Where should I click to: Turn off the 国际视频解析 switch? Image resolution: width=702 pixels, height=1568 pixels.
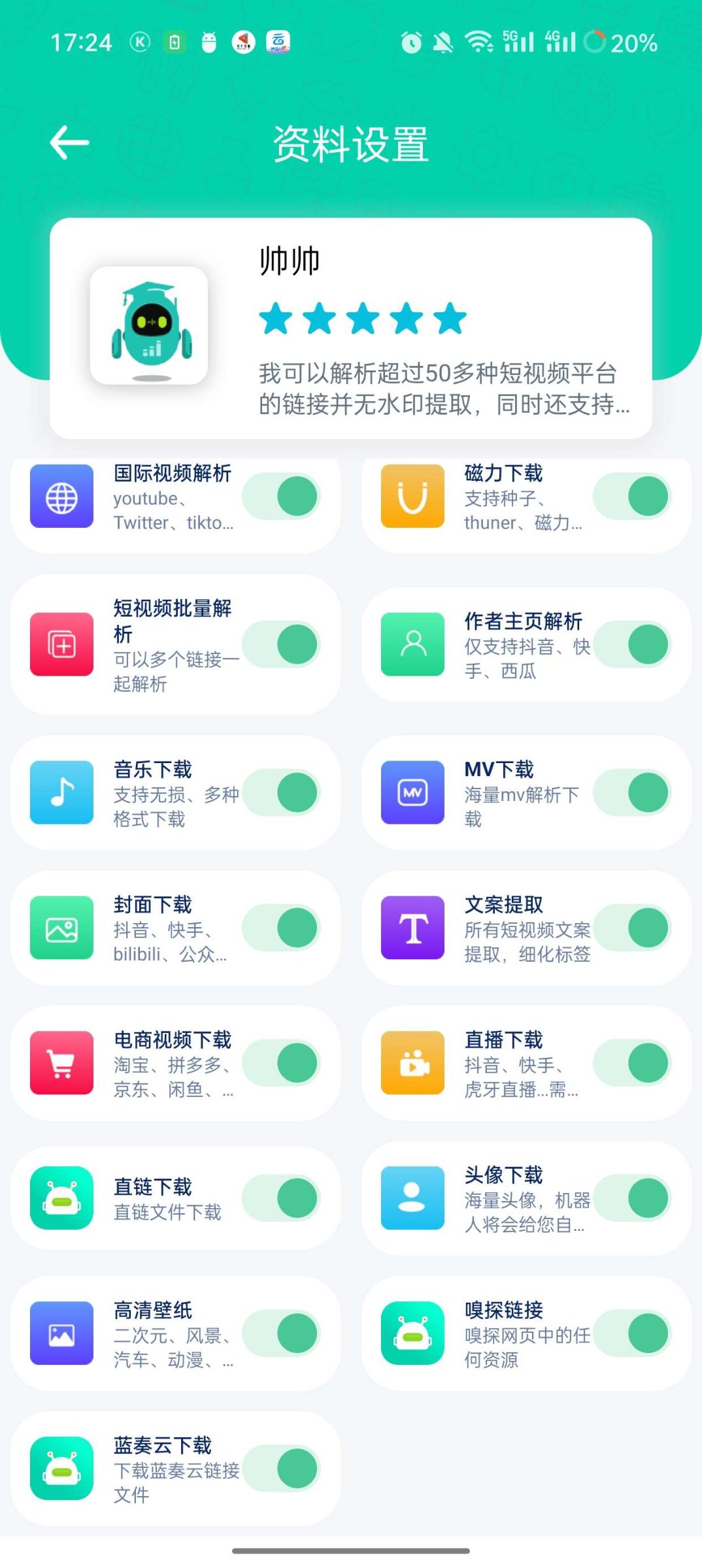282,497
